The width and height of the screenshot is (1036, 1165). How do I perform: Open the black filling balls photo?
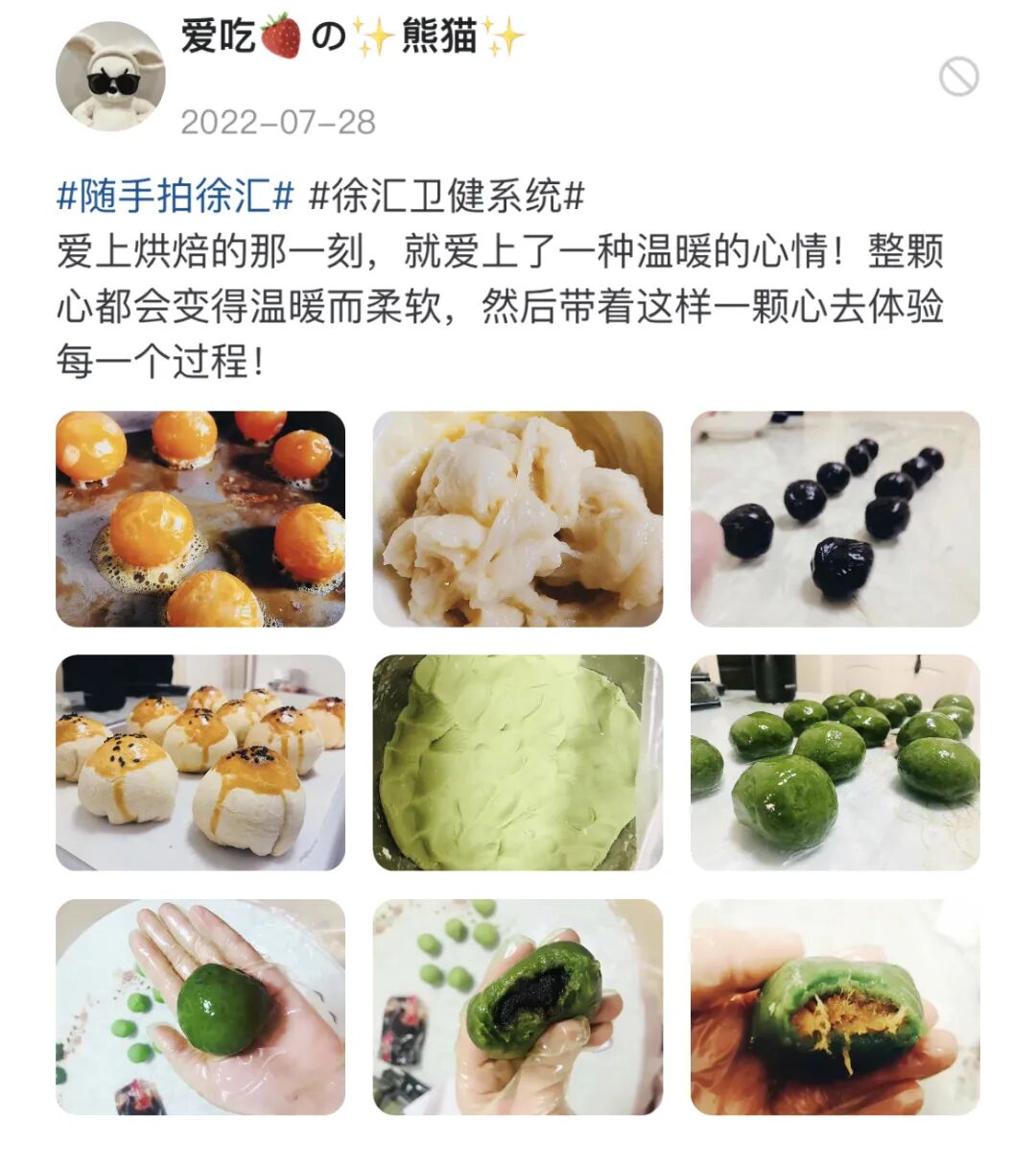pyautogui.click(x=835, y=519)
